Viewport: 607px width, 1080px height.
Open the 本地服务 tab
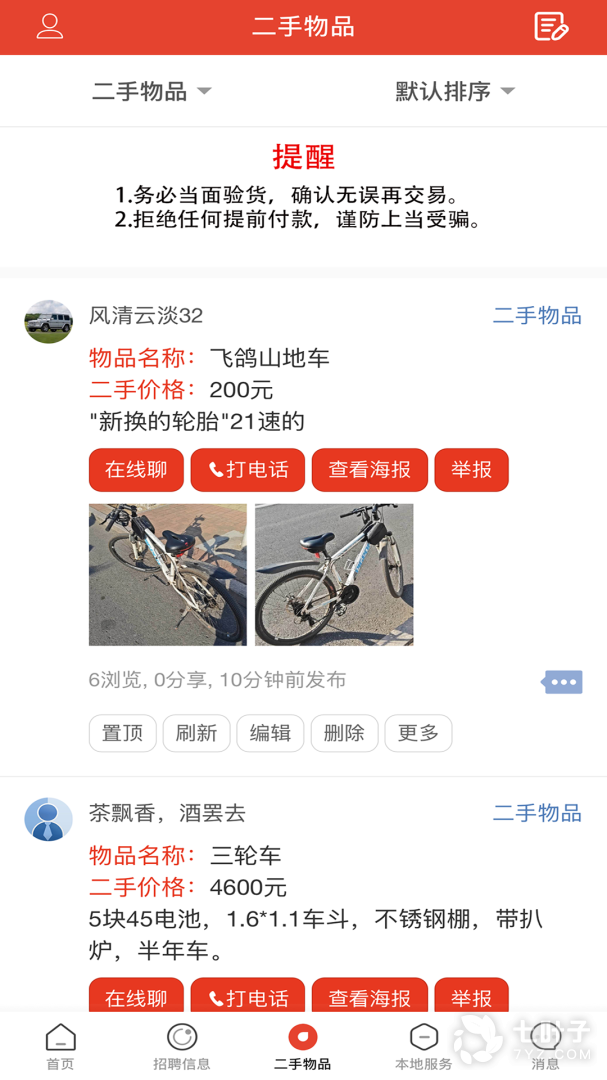tap(423, 1046)
